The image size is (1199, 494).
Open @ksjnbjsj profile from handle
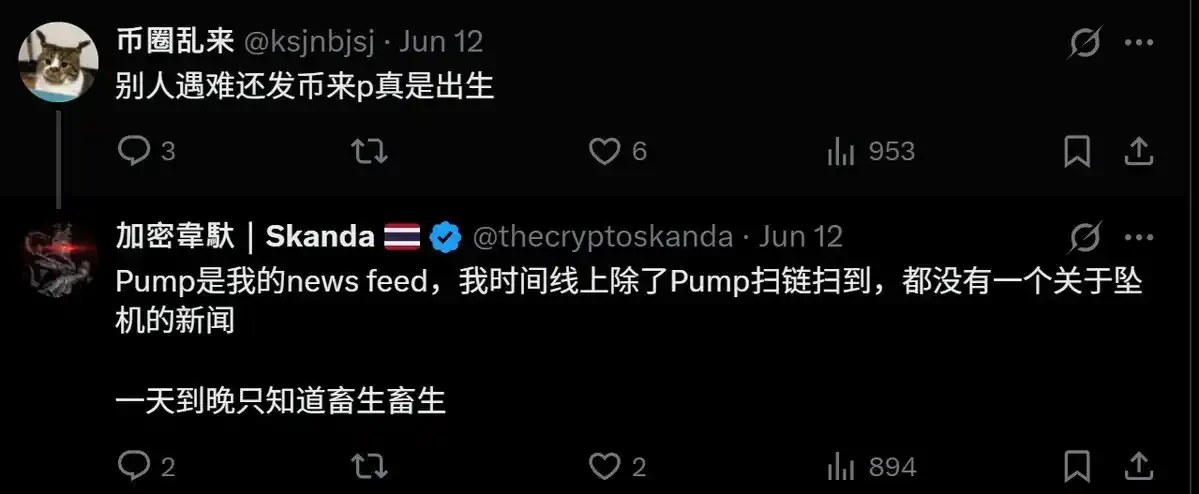pyautogui.click(x=309, y=42)
